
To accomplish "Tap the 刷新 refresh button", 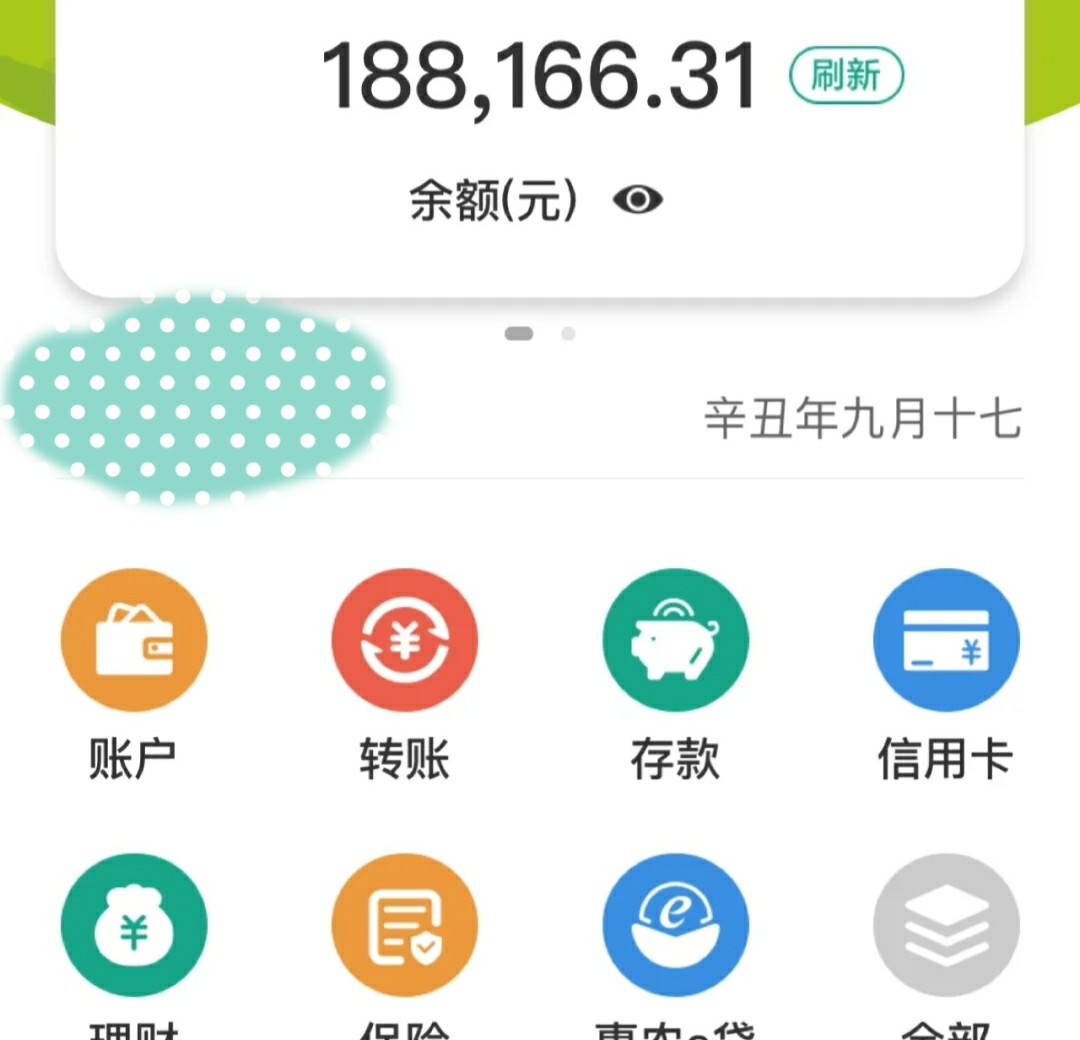I will (x=846, y=77).
